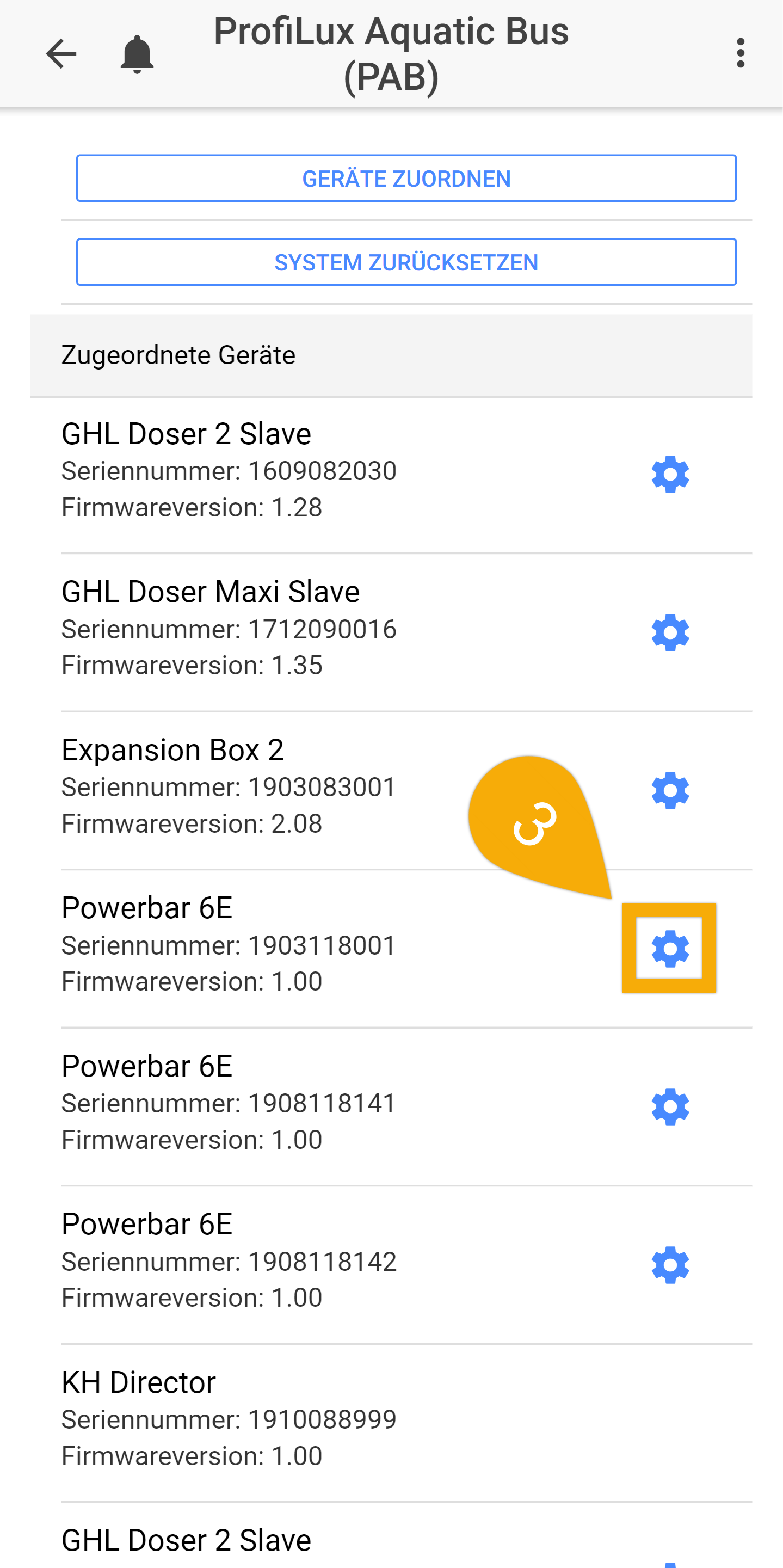This screenshot has width=783, height=1568.
Task: Open settings gear for GHL Doser 2 Slave 1609082030
Action: point(670,474)
